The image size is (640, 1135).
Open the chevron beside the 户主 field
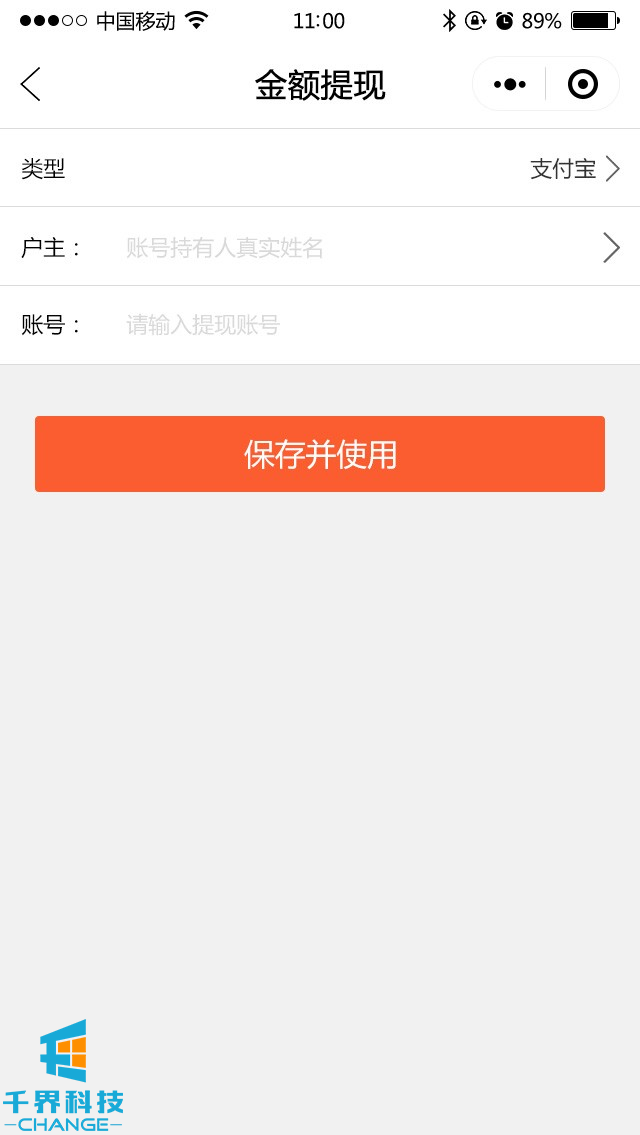tap(611, 247)
